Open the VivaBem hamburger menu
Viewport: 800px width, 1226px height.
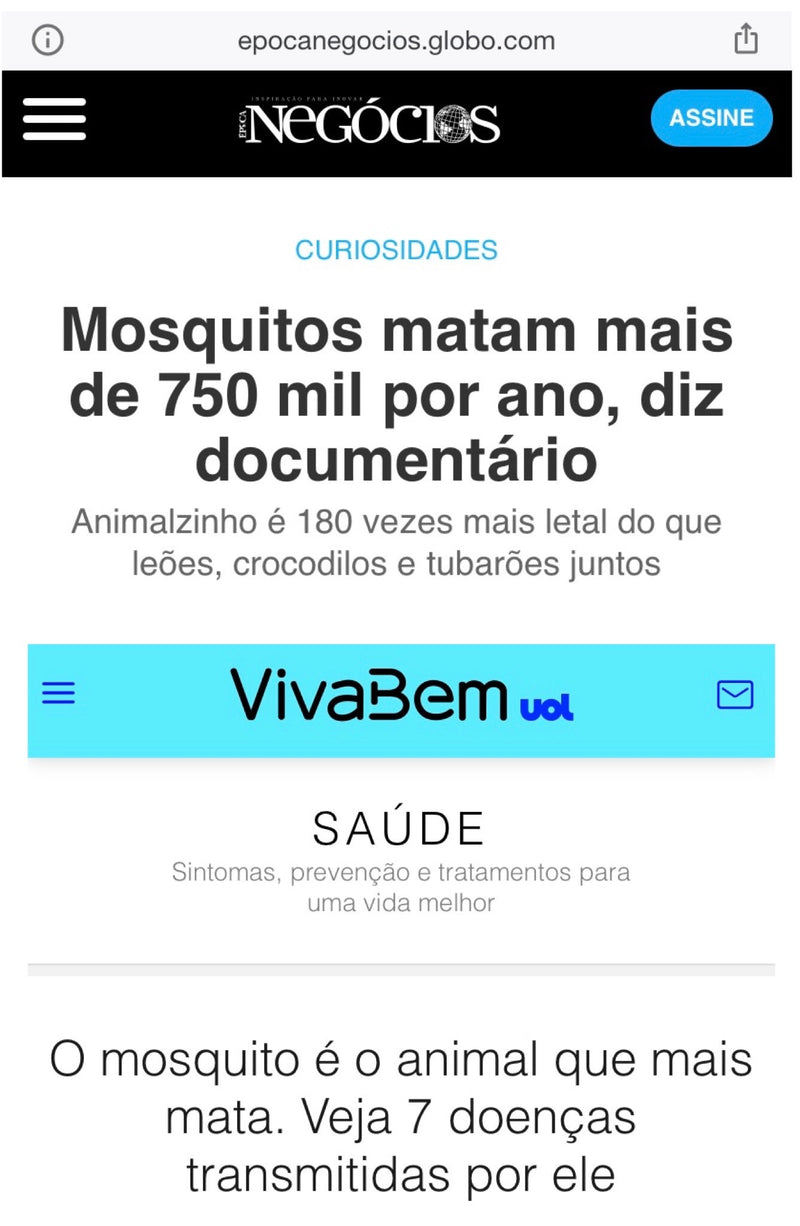coord(58,693)
